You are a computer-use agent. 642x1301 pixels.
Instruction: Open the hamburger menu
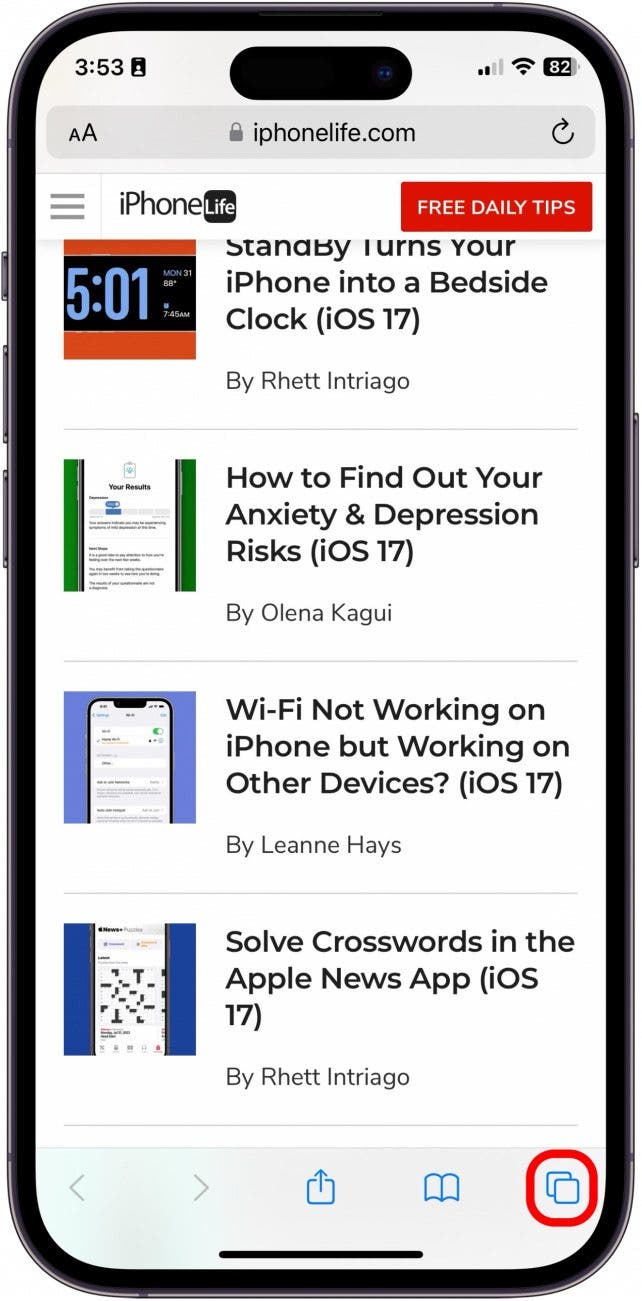[x=68, y=207]
